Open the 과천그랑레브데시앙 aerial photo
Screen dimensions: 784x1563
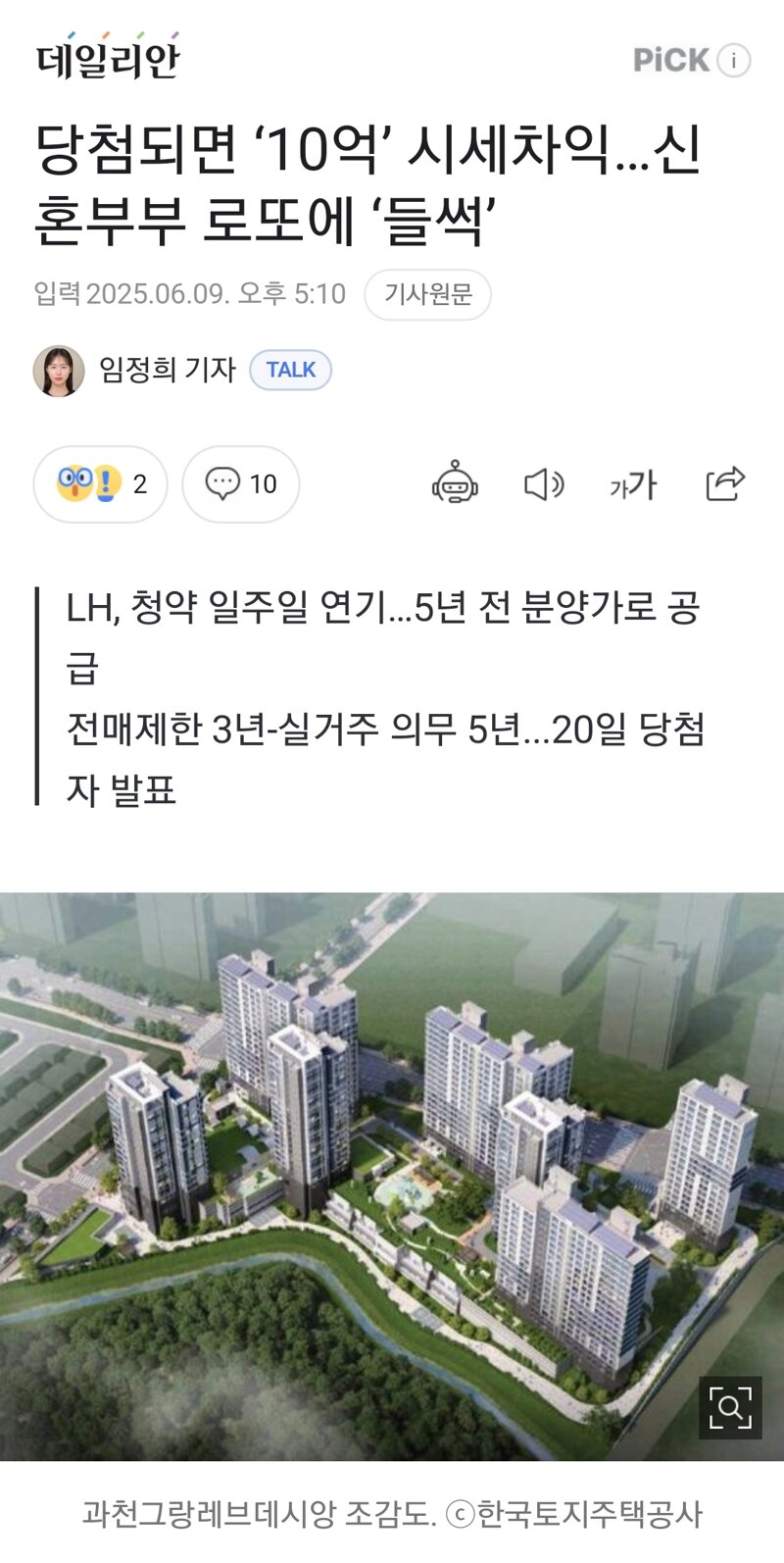tap(392, 1176)
